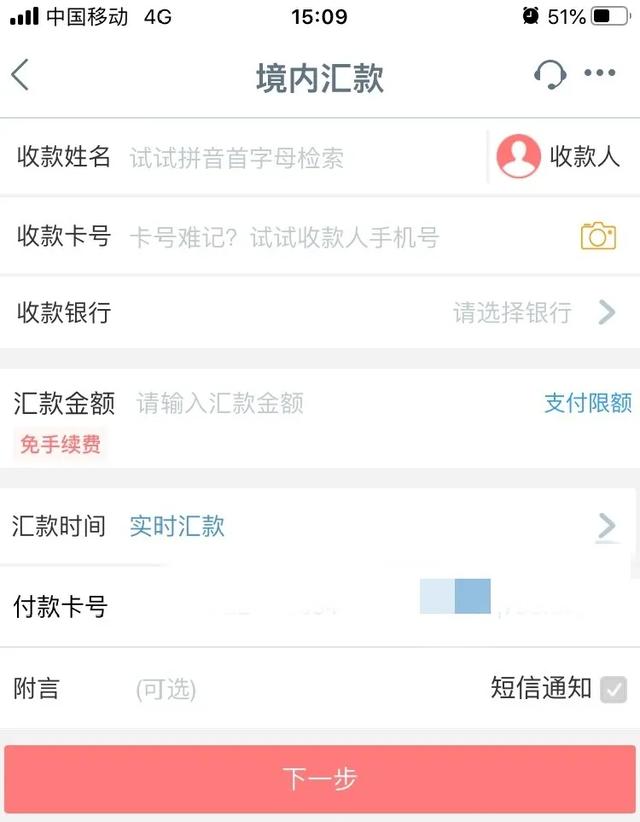Viewport: 640px width, 822px height.
Task: Proceed with 下一步 button
Action: (320, 779)
